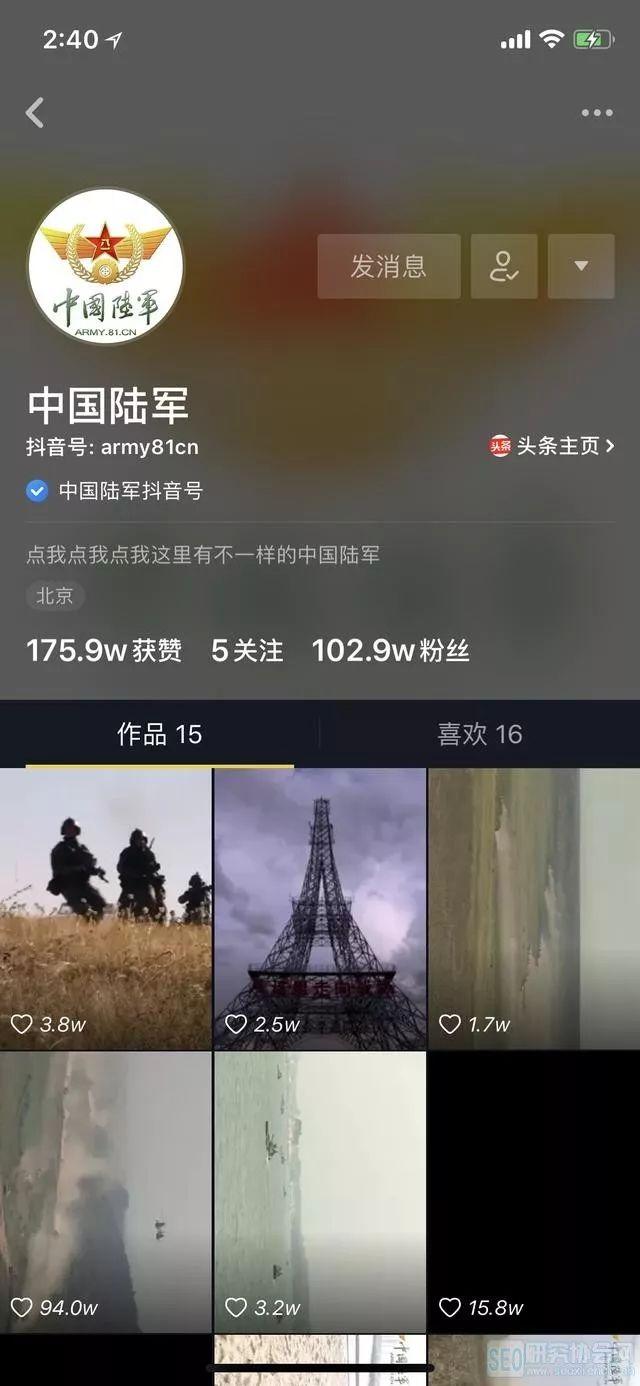Open the three-dot overflow menu

pyautogui.click(x=597, y=113)
